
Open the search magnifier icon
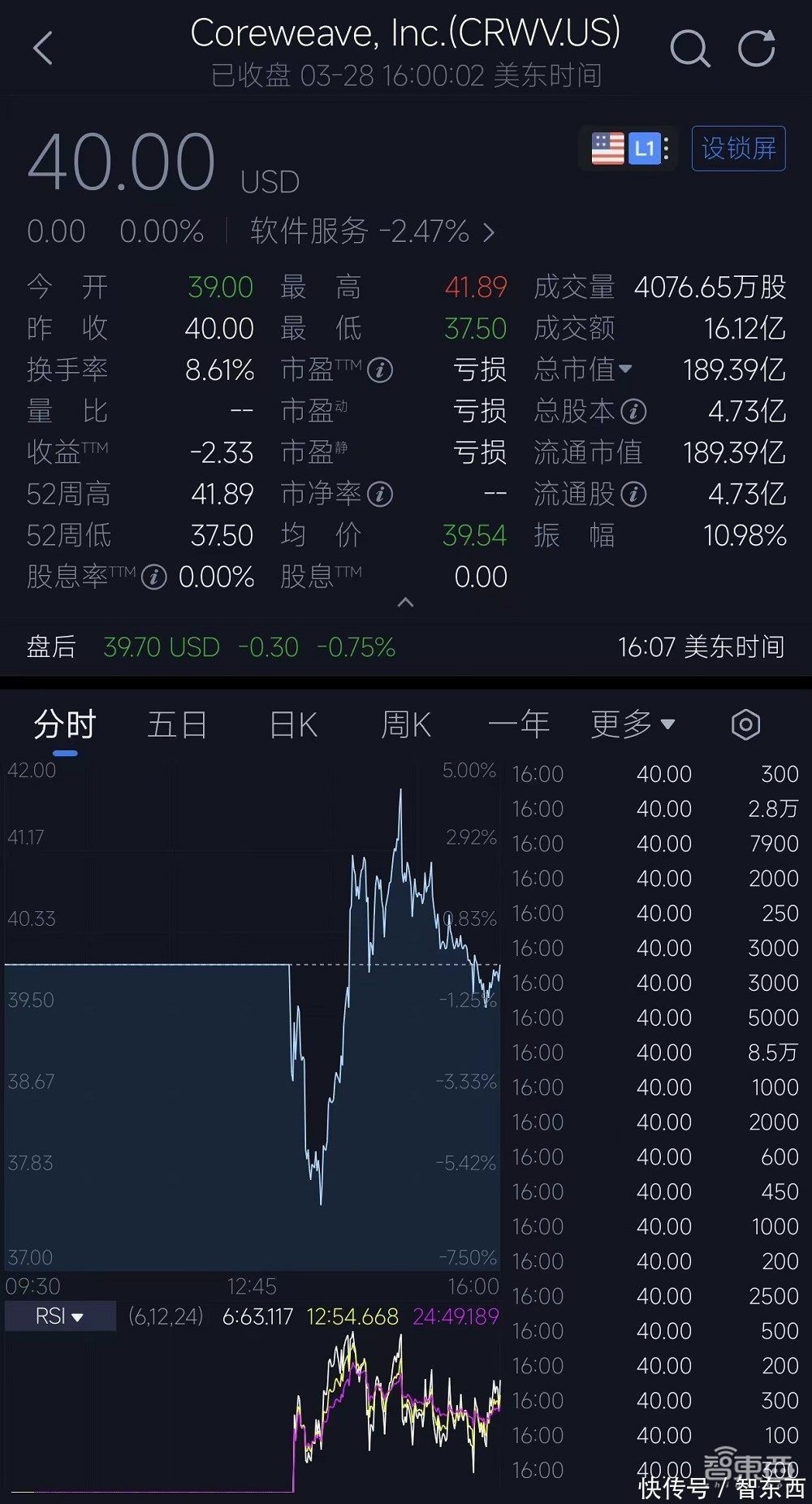690,49
